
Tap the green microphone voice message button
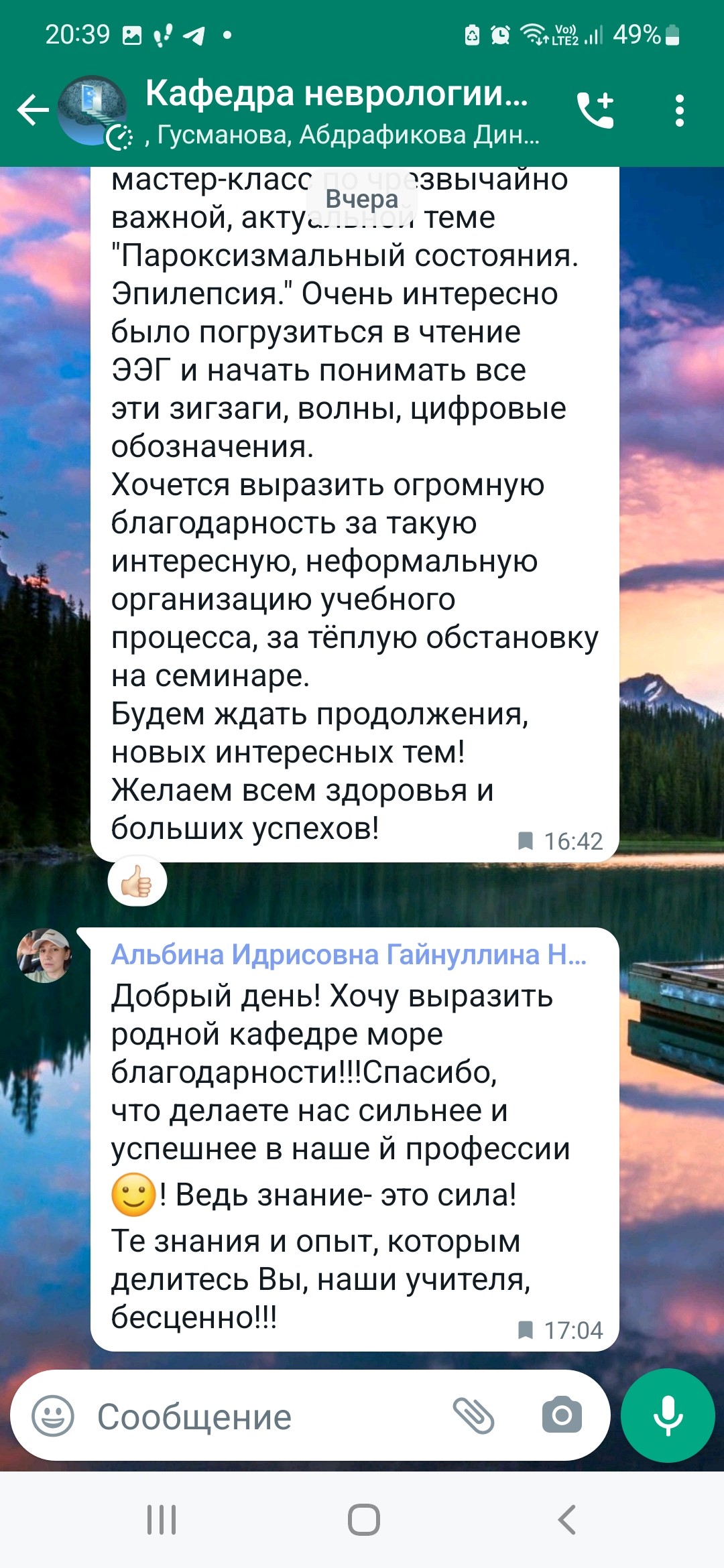668,1415
